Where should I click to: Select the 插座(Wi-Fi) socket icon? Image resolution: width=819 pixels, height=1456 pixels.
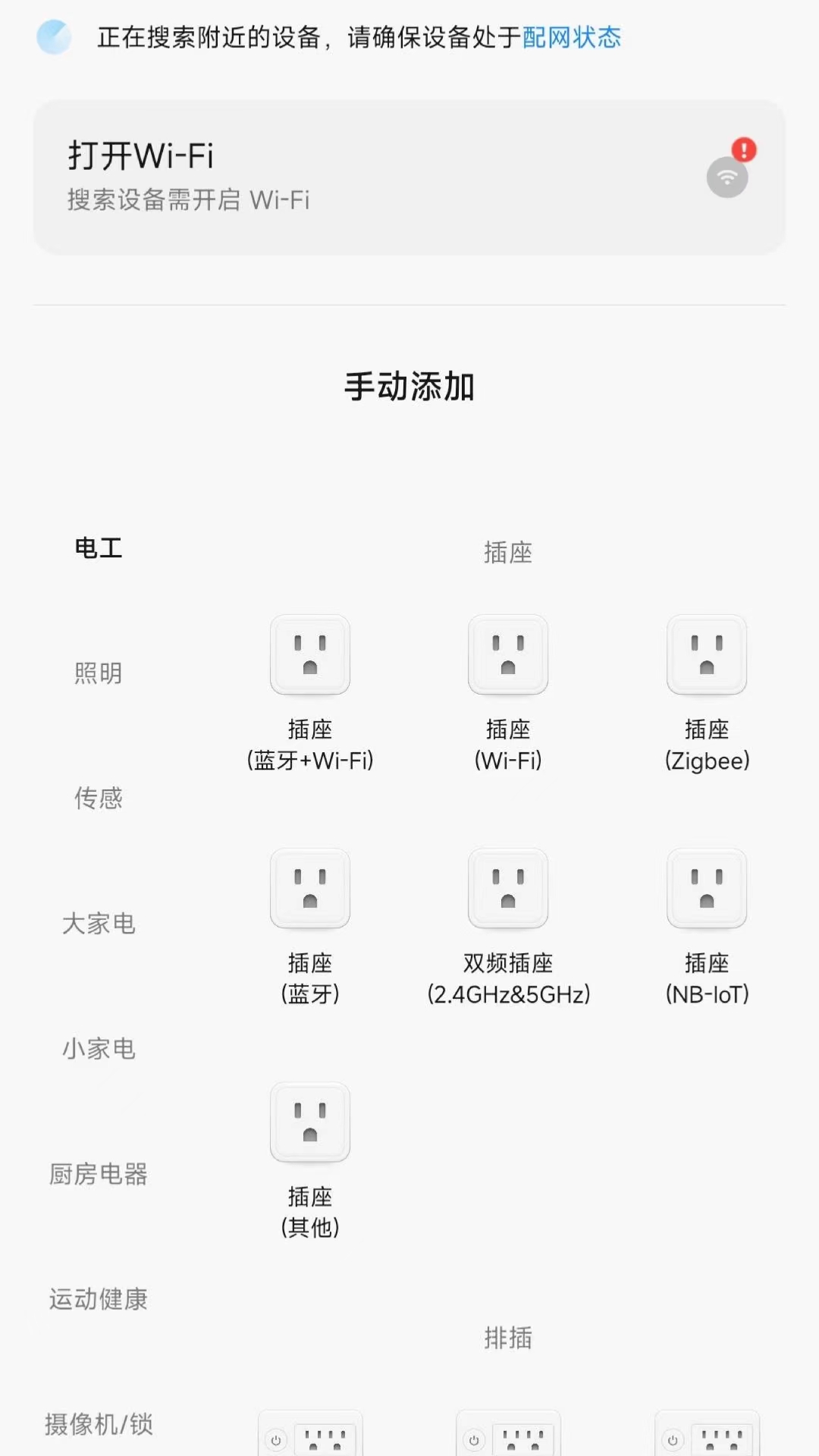coord(507,654)
